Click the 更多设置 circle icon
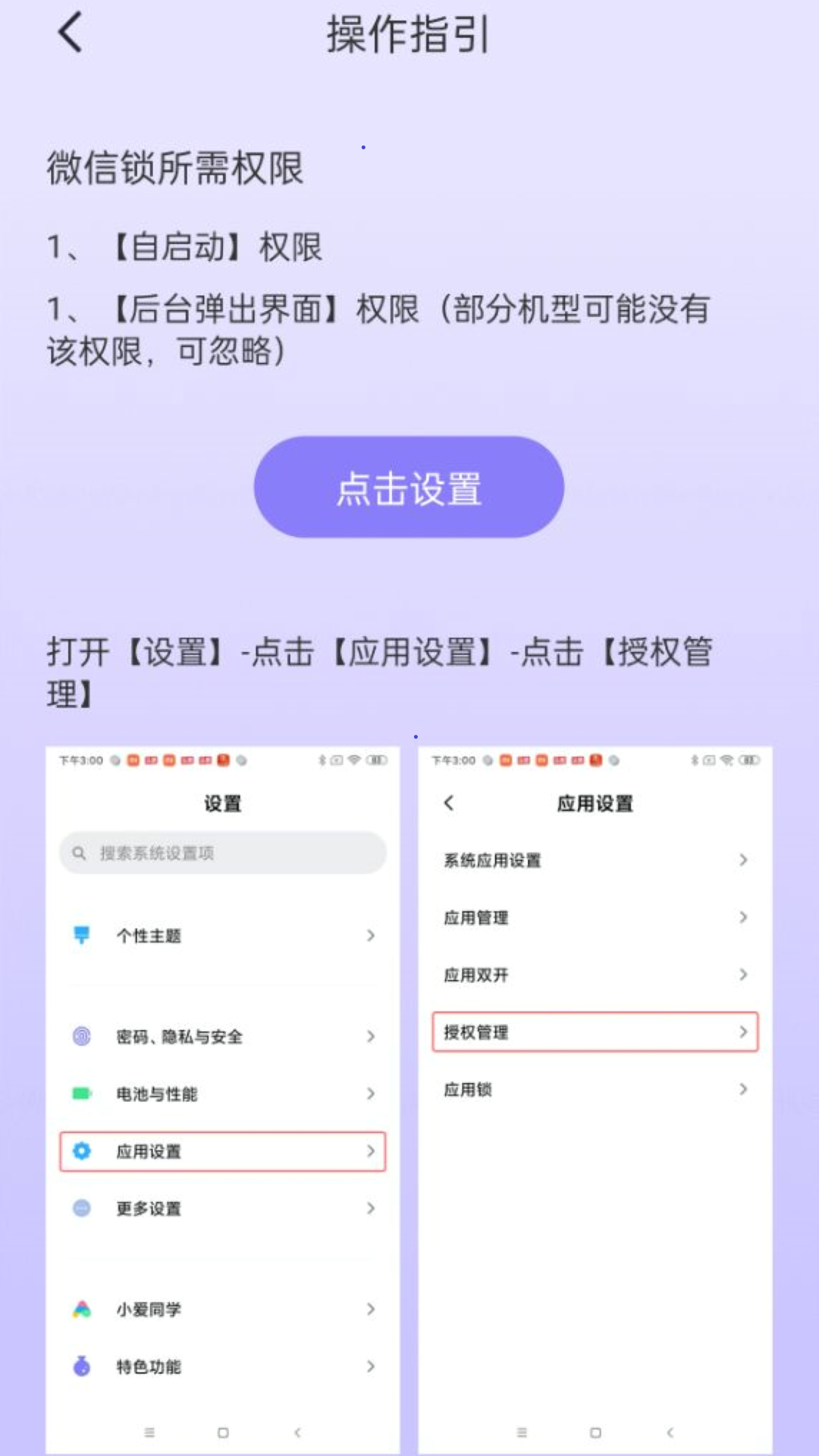 81,1209
